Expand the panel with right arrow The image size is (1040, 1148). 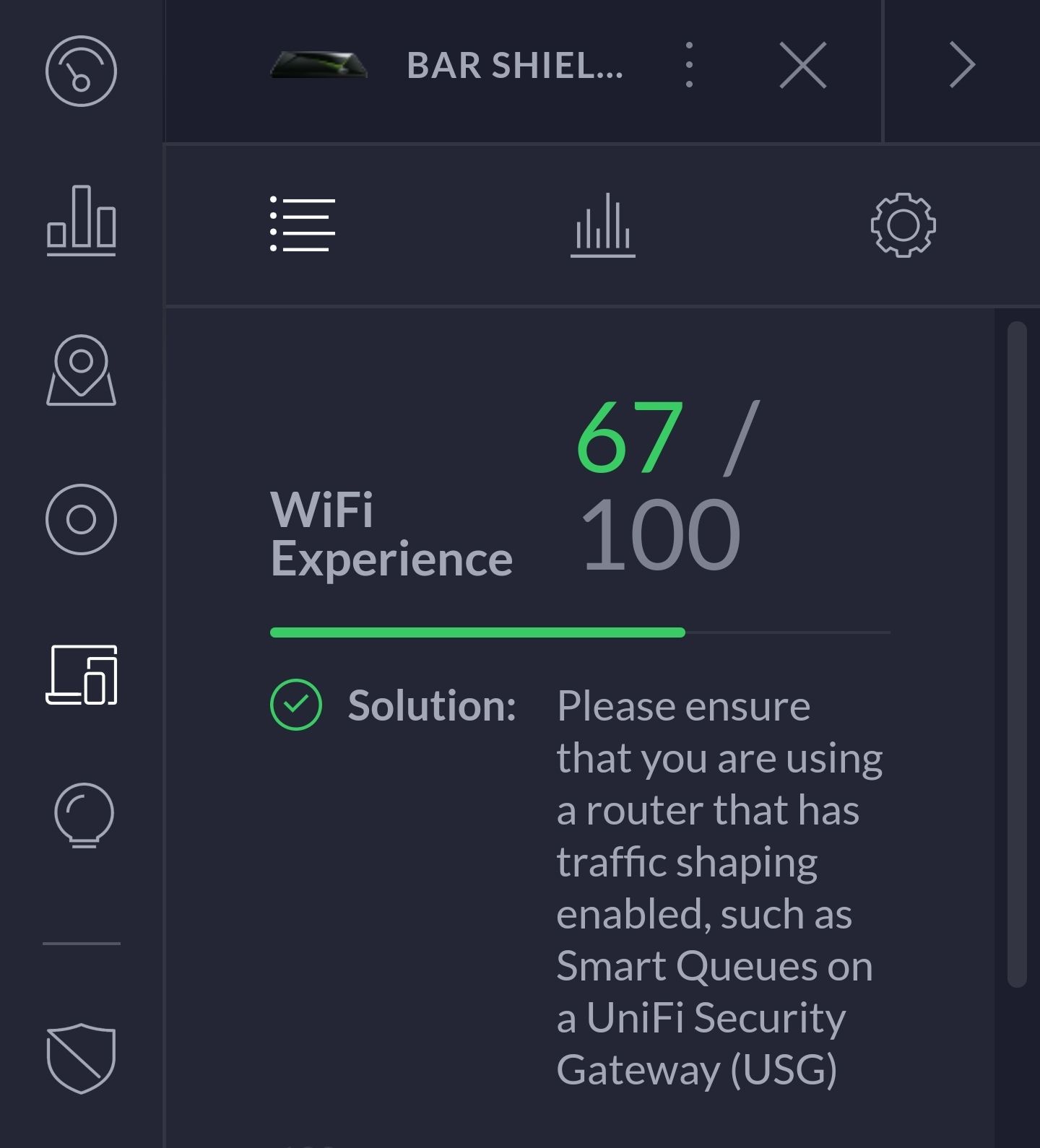[x=962, y=65]
